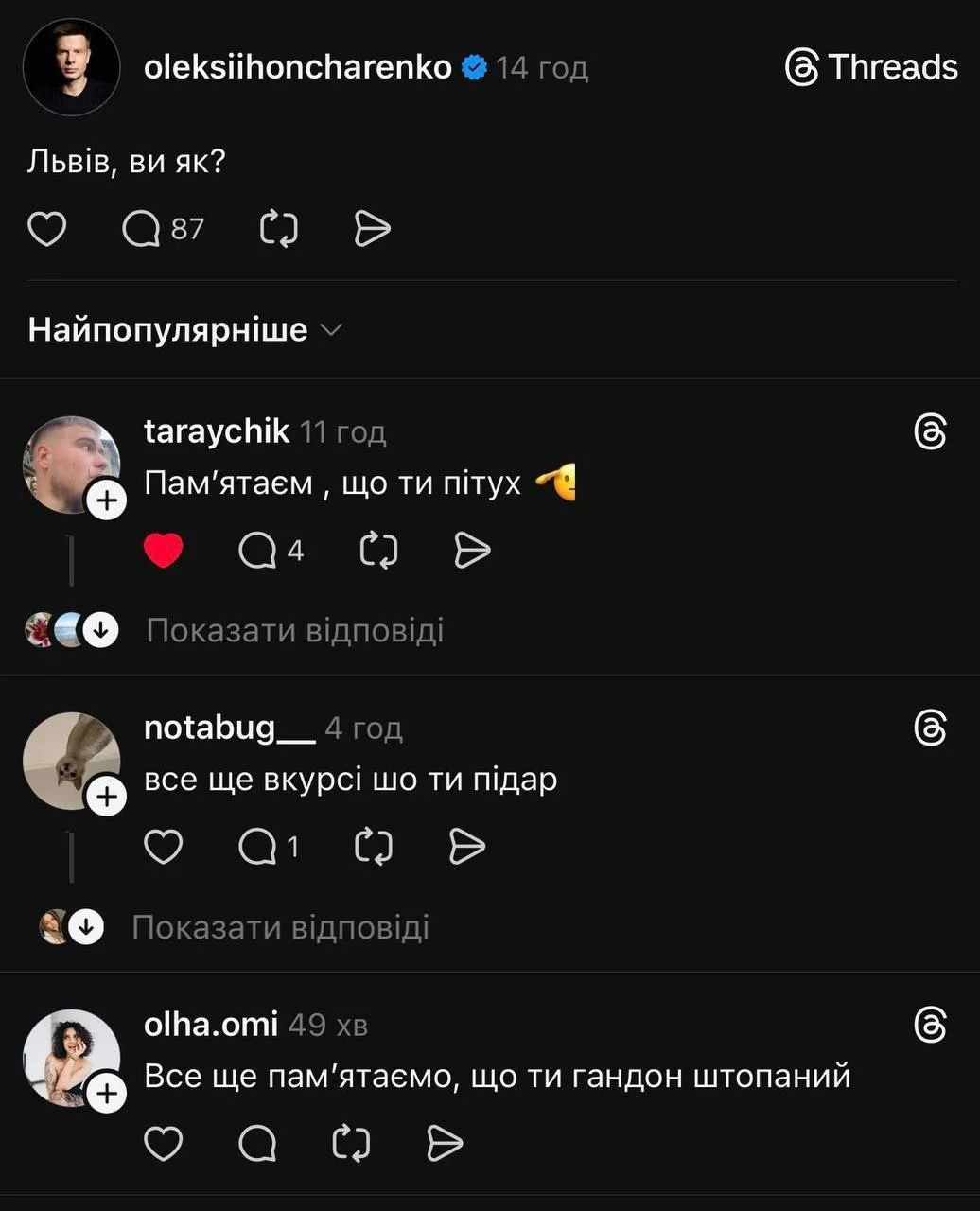The width and height of the screenshot is (980, 1211).
Task: Like the comment by olha.omi
Action: [163, 1144]
